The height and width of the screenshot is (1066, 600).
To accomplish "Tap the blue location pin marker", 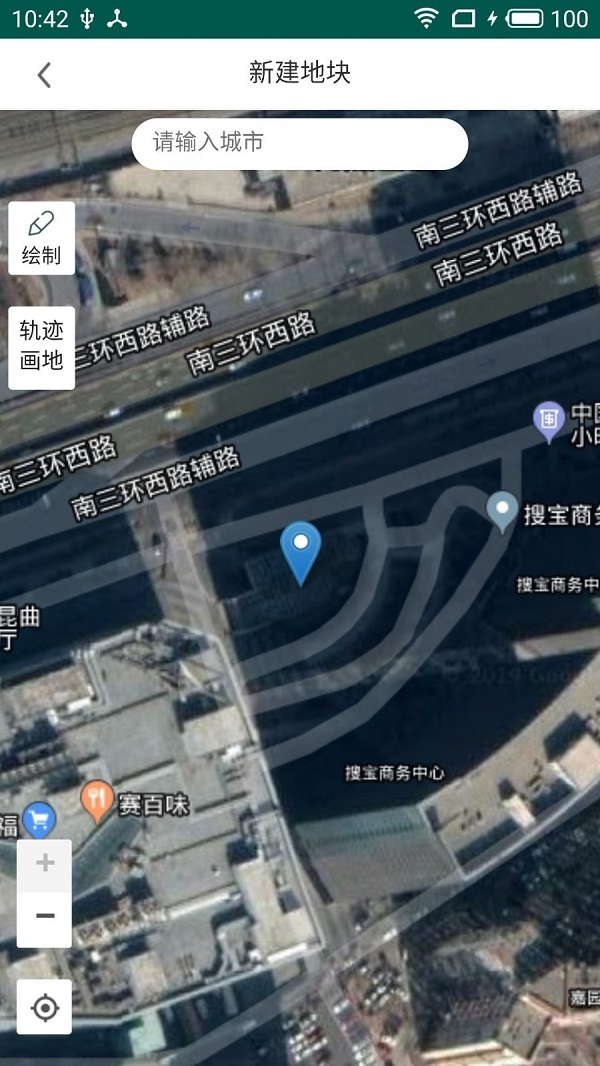I will click(300, 552).
